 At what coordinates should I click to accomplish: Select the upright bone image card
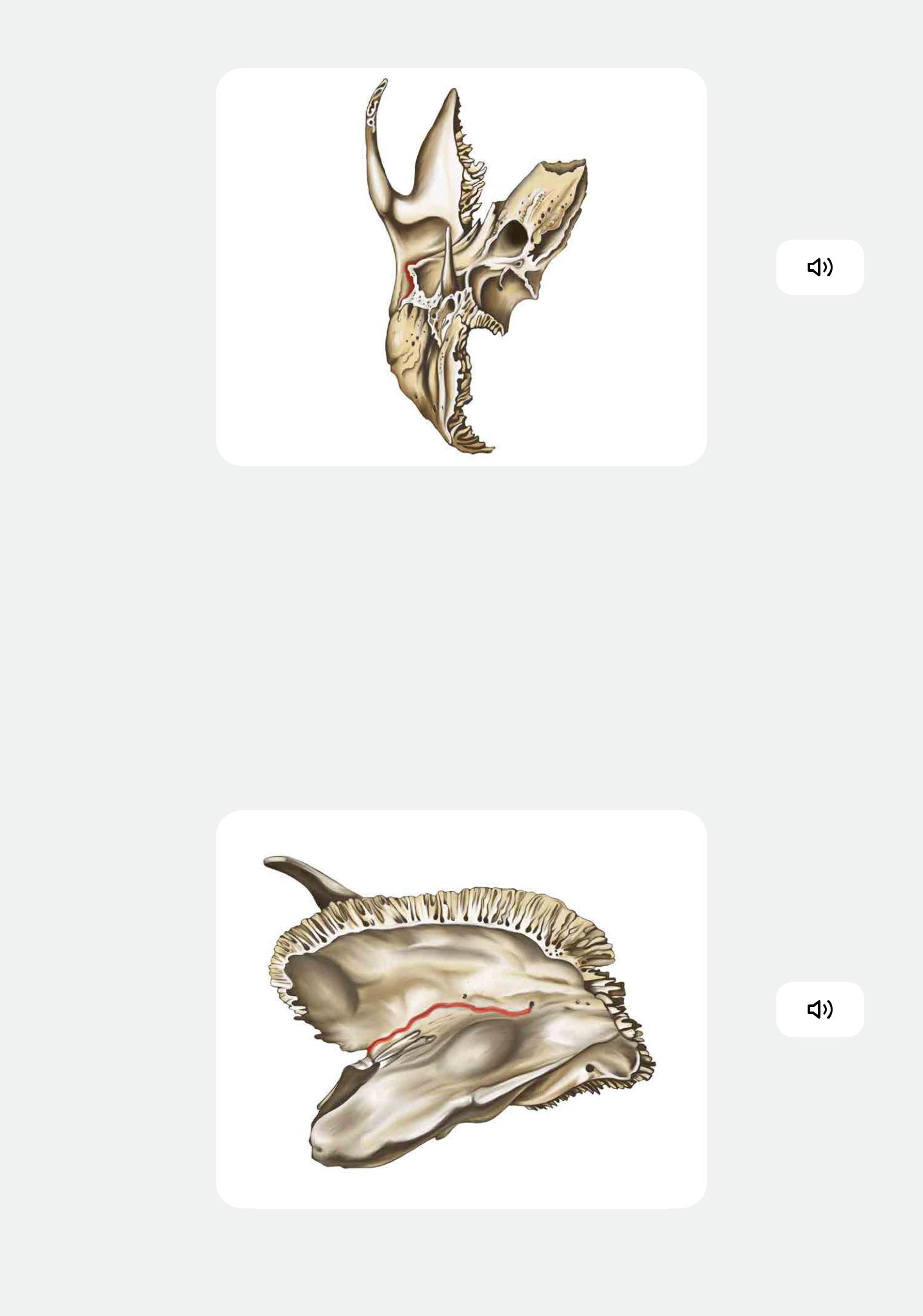[x=461, y=267]
